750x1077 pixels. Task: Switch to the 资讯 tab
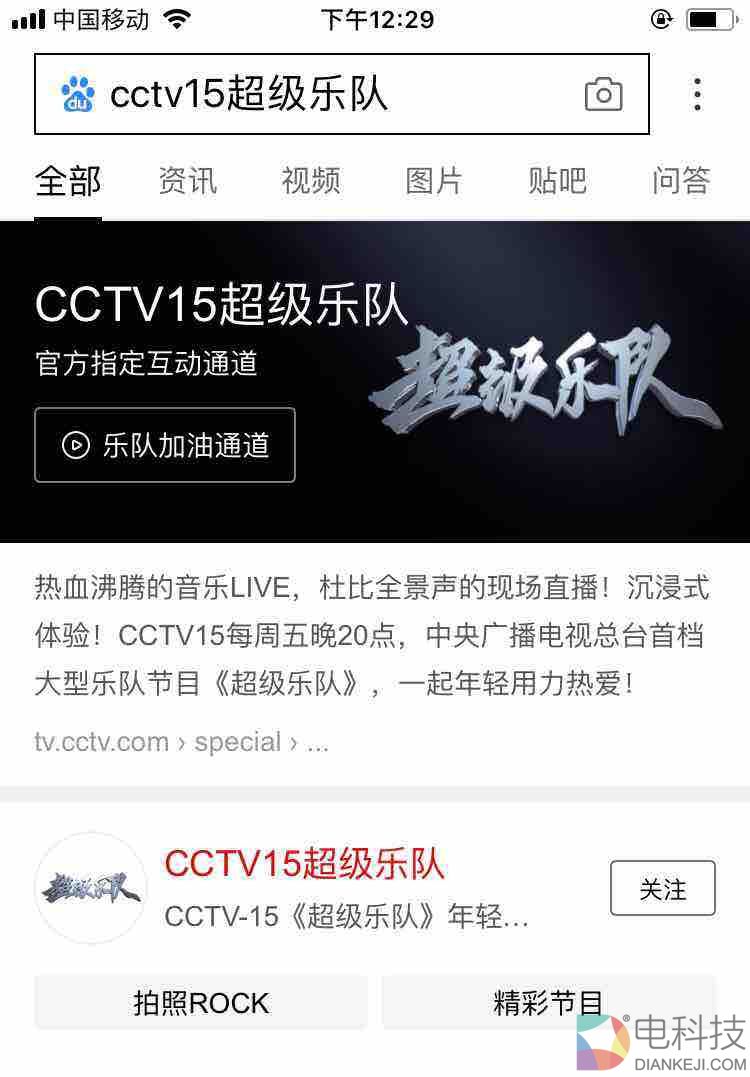pos(187,181)
